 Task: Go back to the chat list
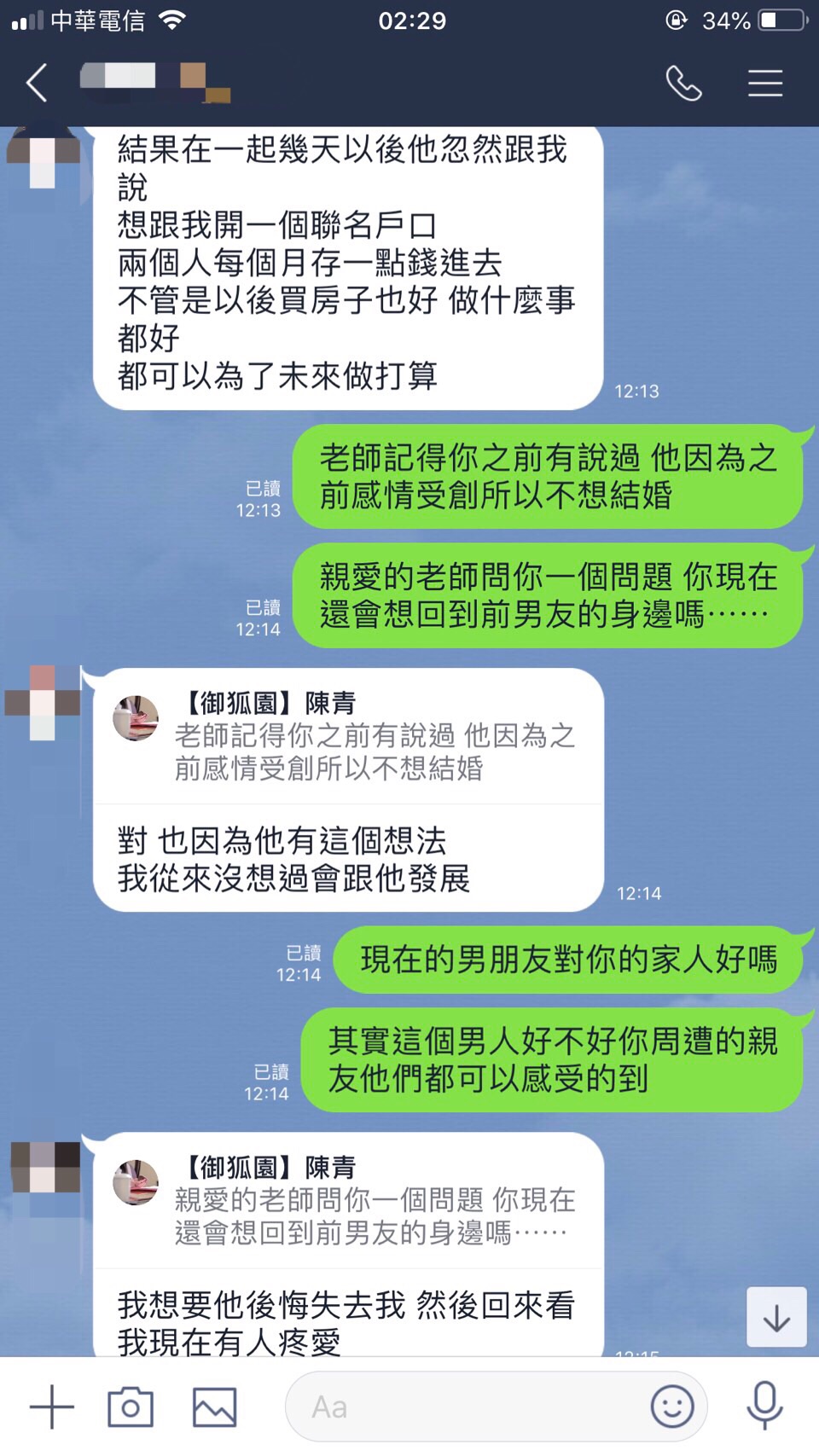click(37, 84)
